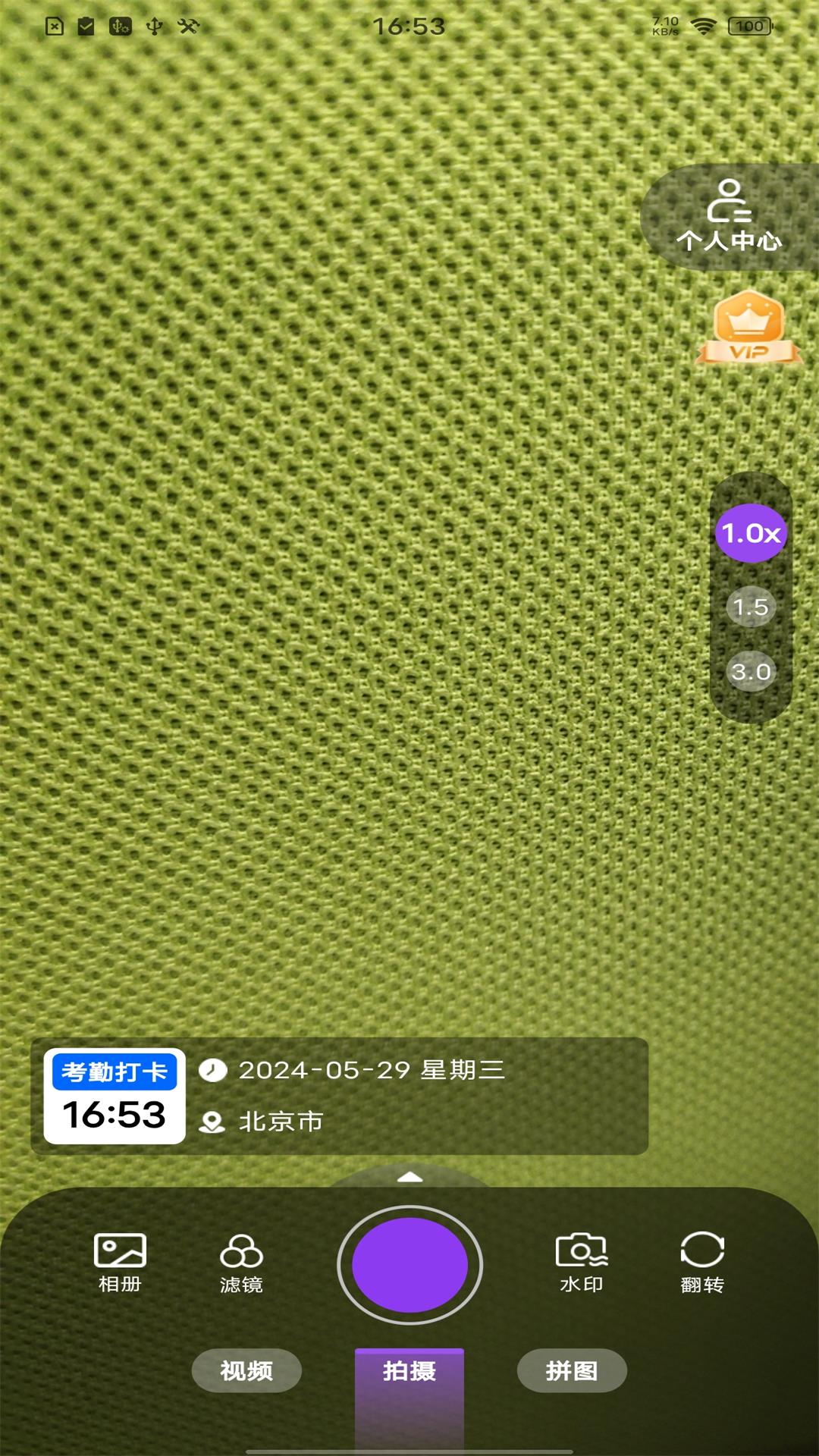The height and width of the screenshot is (1456, 819).
Task: Take a photo with the purple shutter
Action: (409, 1265)
